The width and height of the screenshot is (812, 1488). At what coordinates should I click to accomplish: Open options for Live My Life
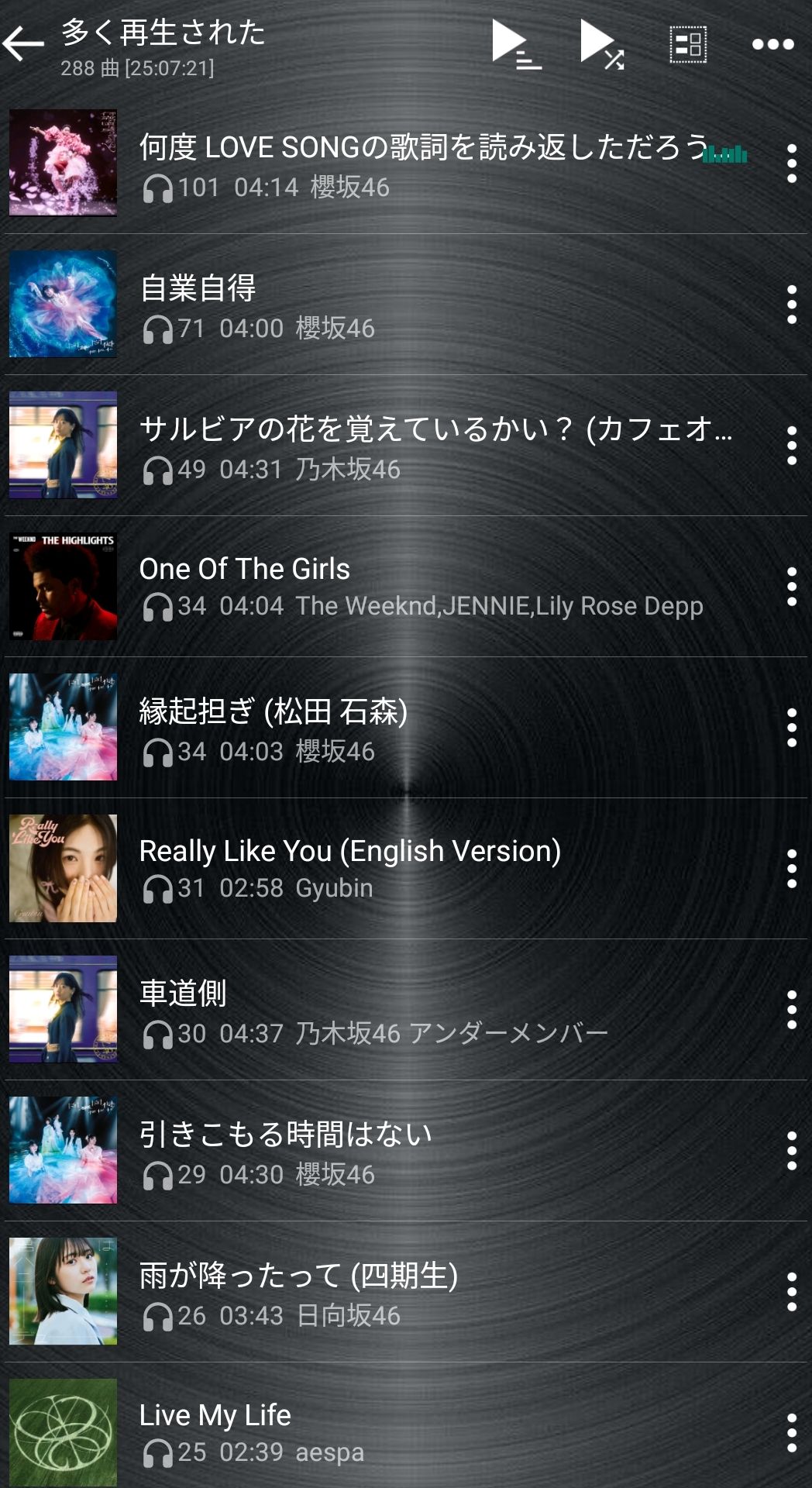791,1433
